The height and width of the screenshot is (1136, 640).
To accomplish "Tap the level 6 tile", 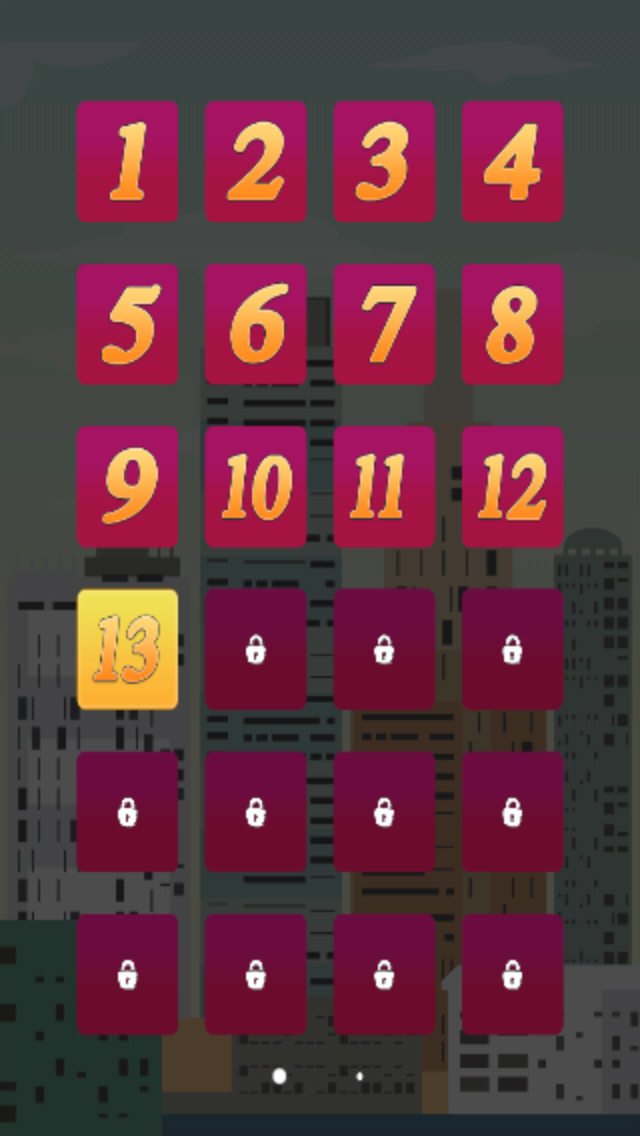I will [256, 324].
